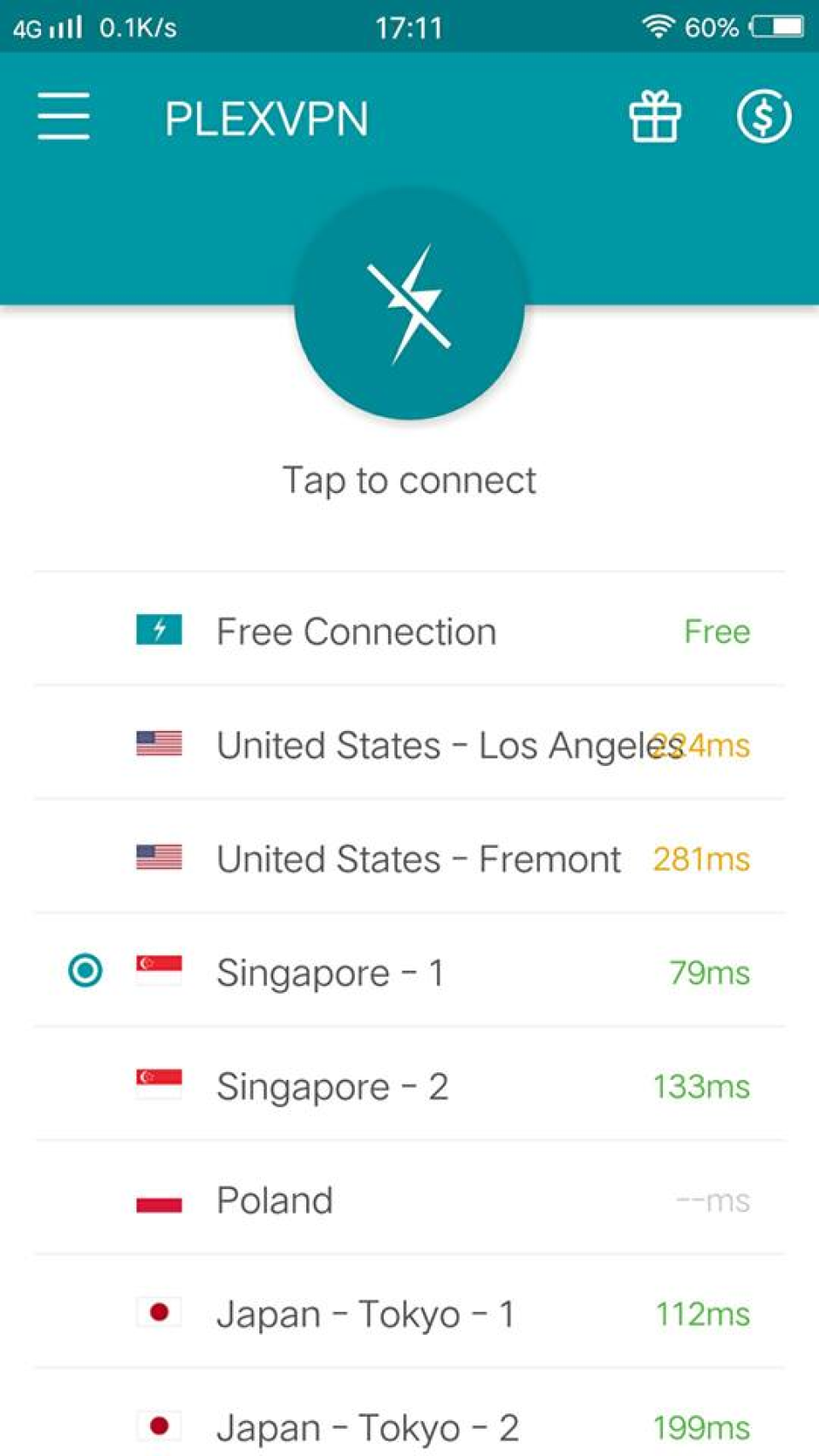Click the Free label on Free Connection
819x1456 pixels.
click(x=717, y=631)
